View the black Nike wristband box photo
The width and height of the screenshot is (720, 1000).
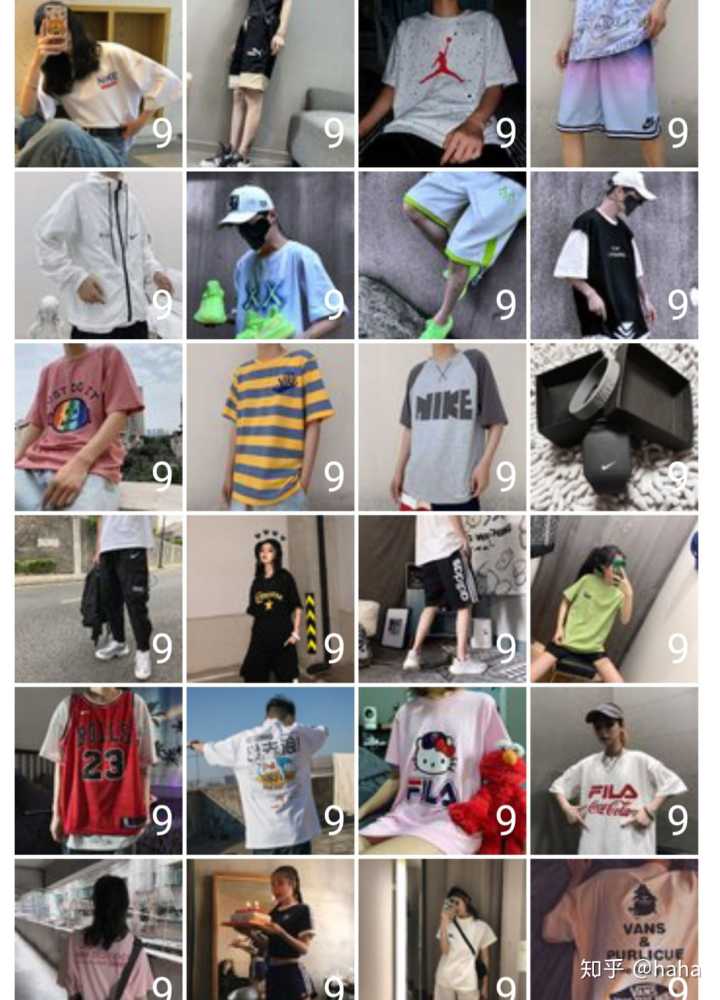[614, 427]
